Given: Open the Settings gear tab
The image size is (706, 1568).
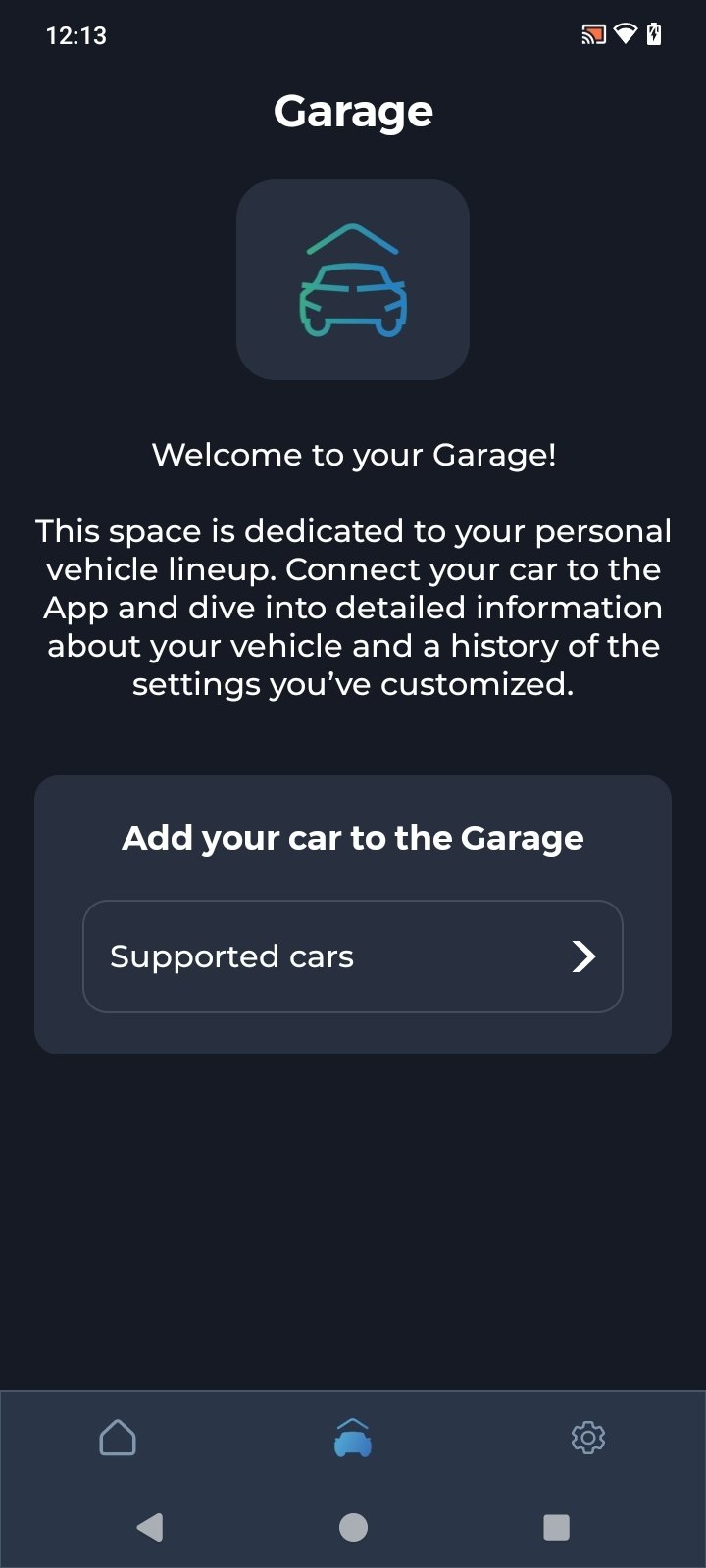Looking at the screenshot, I should pyautogui.click(x=588, y=1438).
